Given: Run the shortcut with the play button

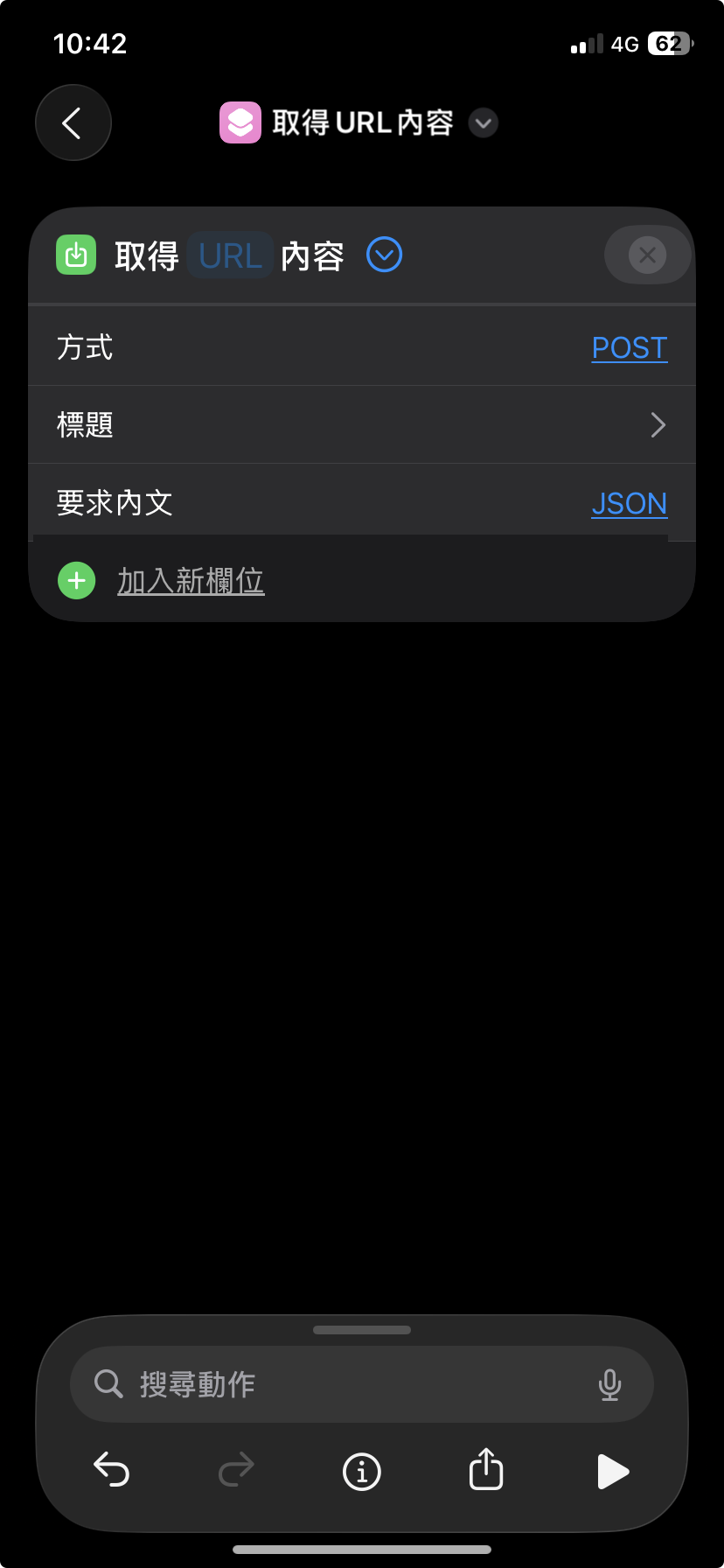Looking at the screenshot, I should (x=612, y=1472).
